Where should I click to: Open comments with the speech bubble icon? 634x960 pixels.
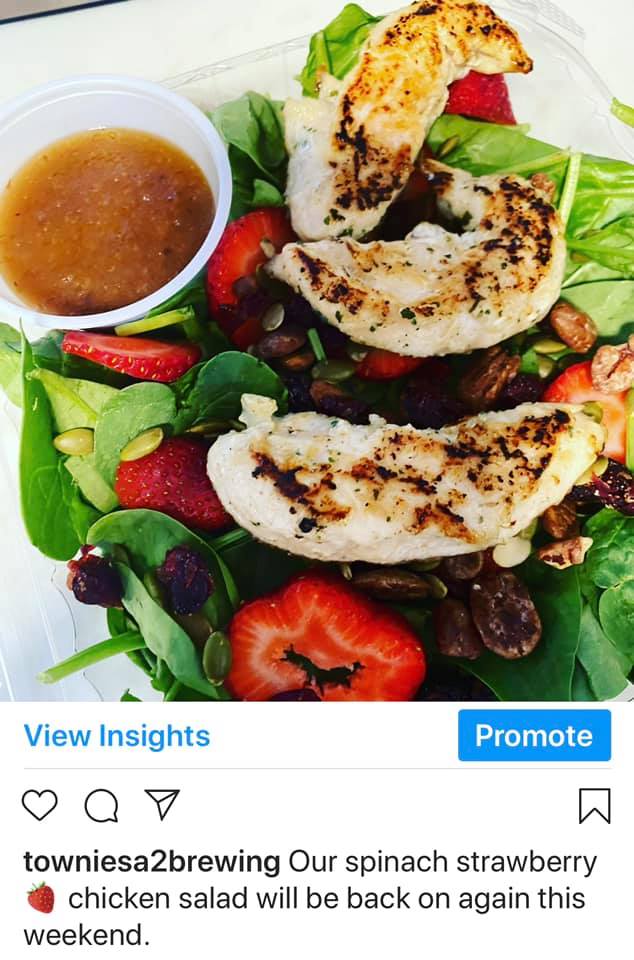[100, 805]
